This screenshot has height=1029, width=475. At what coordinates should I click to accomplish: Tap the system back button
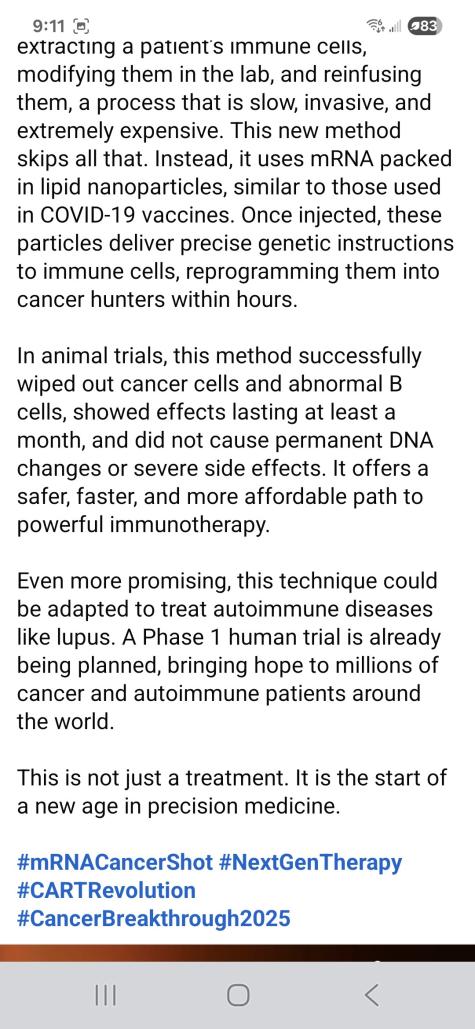(371, 996)
